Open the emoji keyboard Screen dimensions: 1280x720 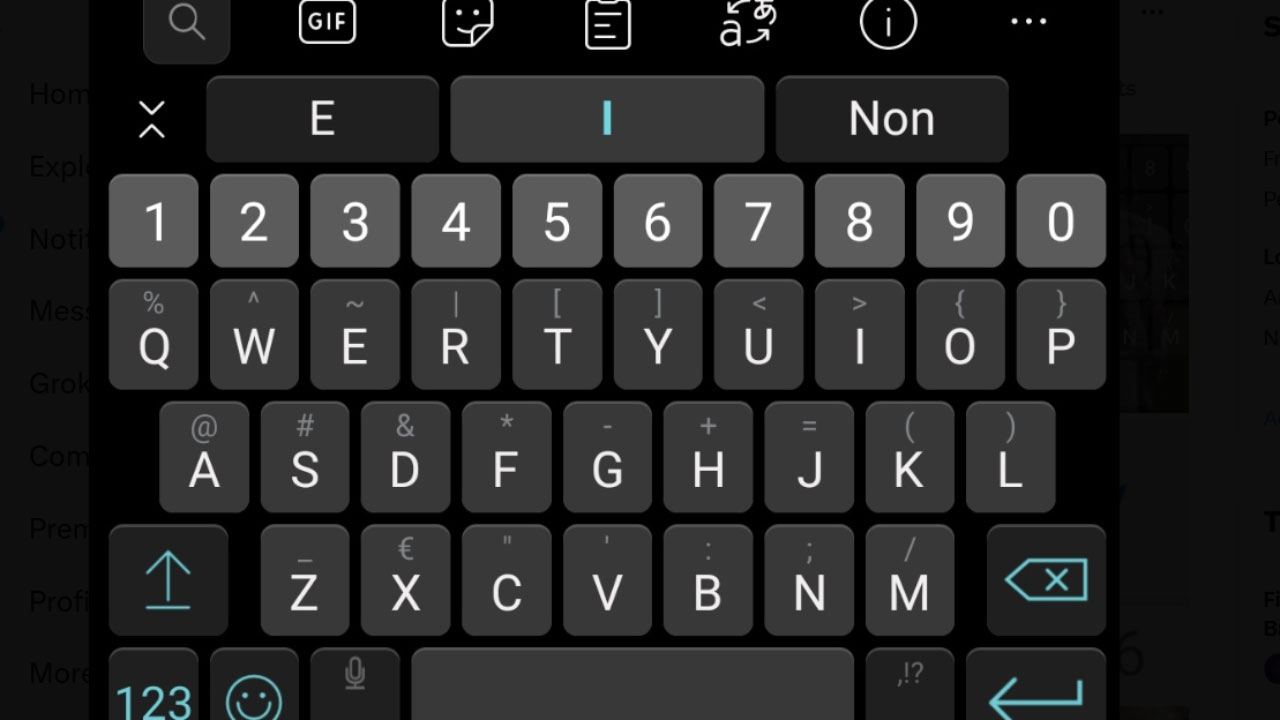coord(254,692)
